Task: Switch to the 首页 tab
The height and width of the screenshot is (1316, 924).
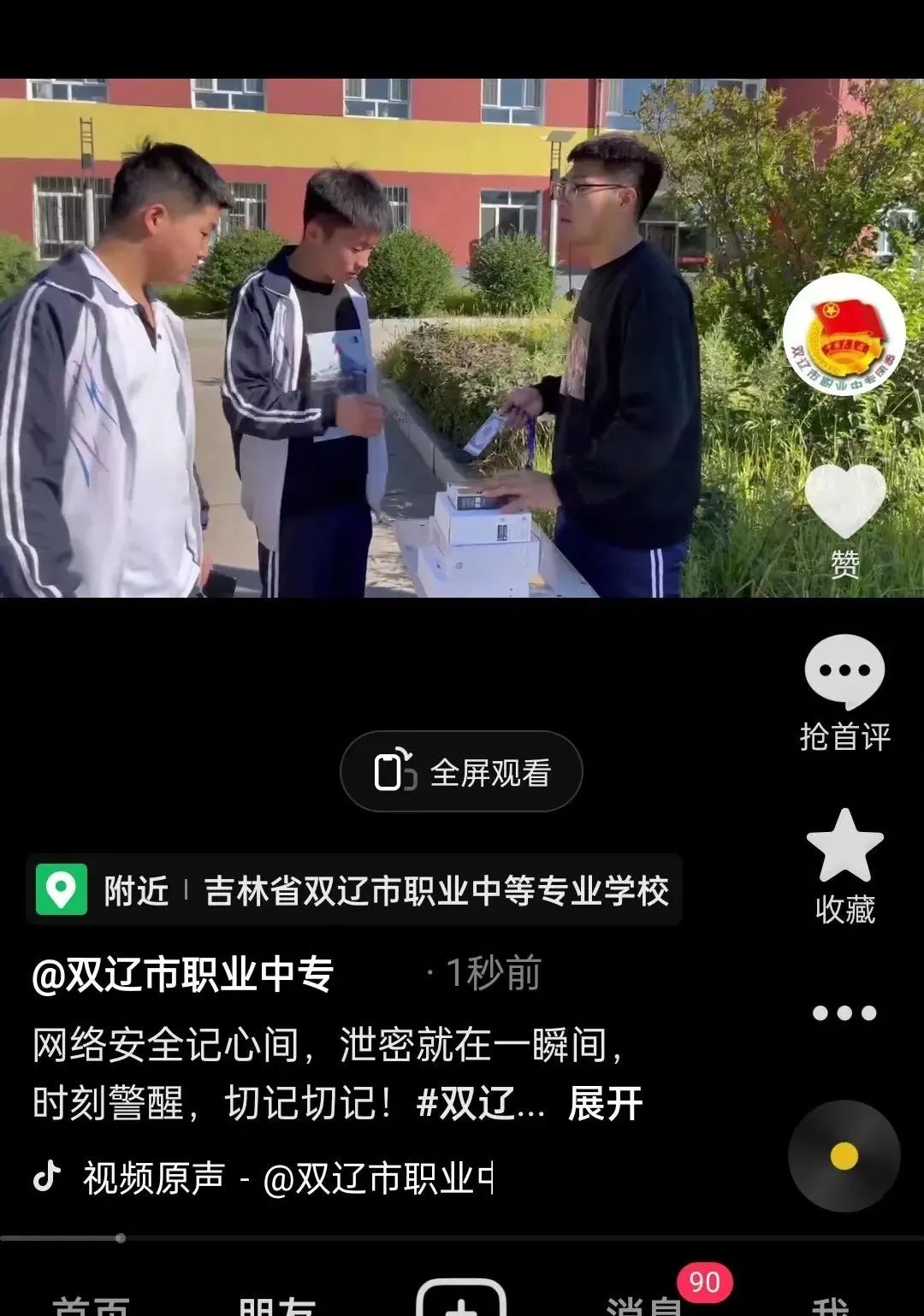Action: click(92, 1306)
